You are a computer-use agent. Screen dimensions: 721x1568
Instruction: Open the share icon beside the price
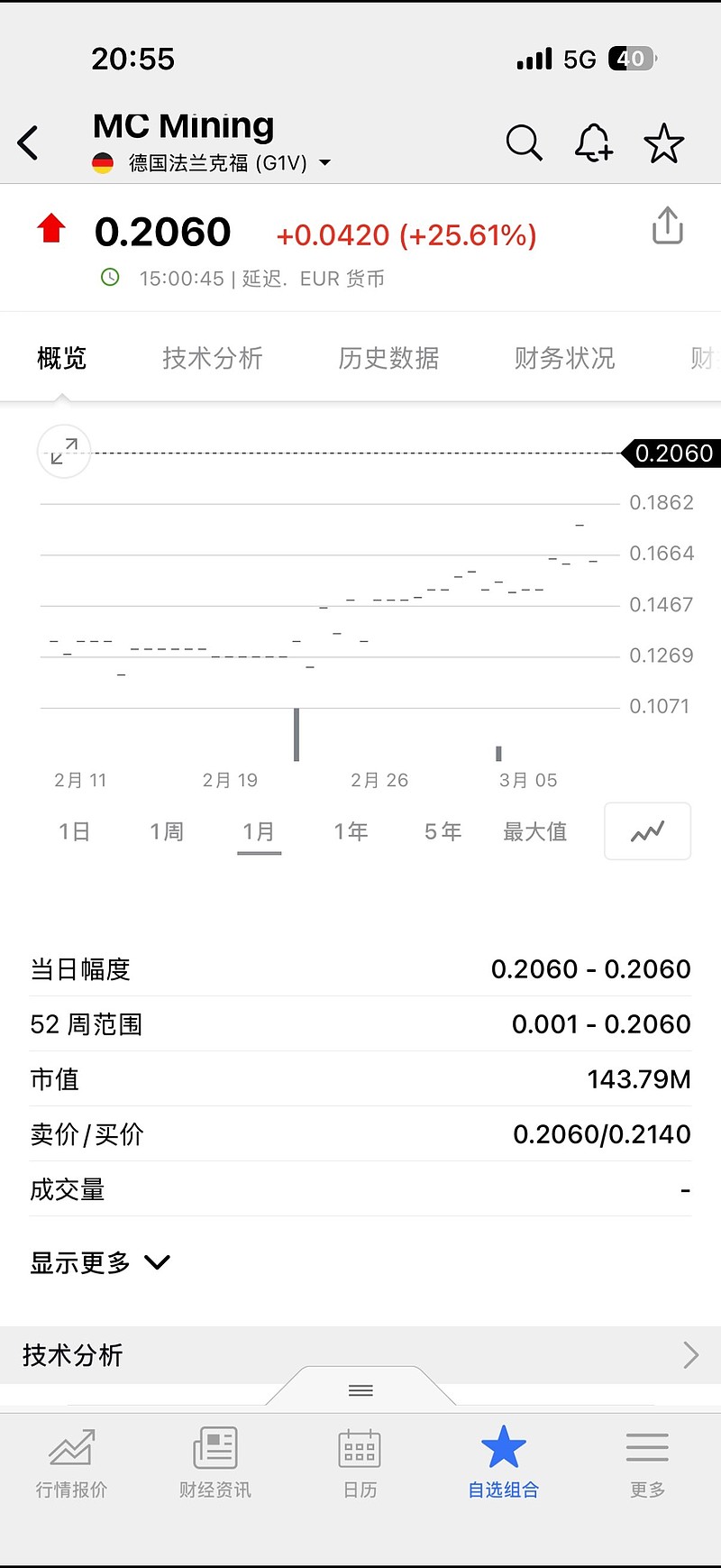tap(668, 226)
